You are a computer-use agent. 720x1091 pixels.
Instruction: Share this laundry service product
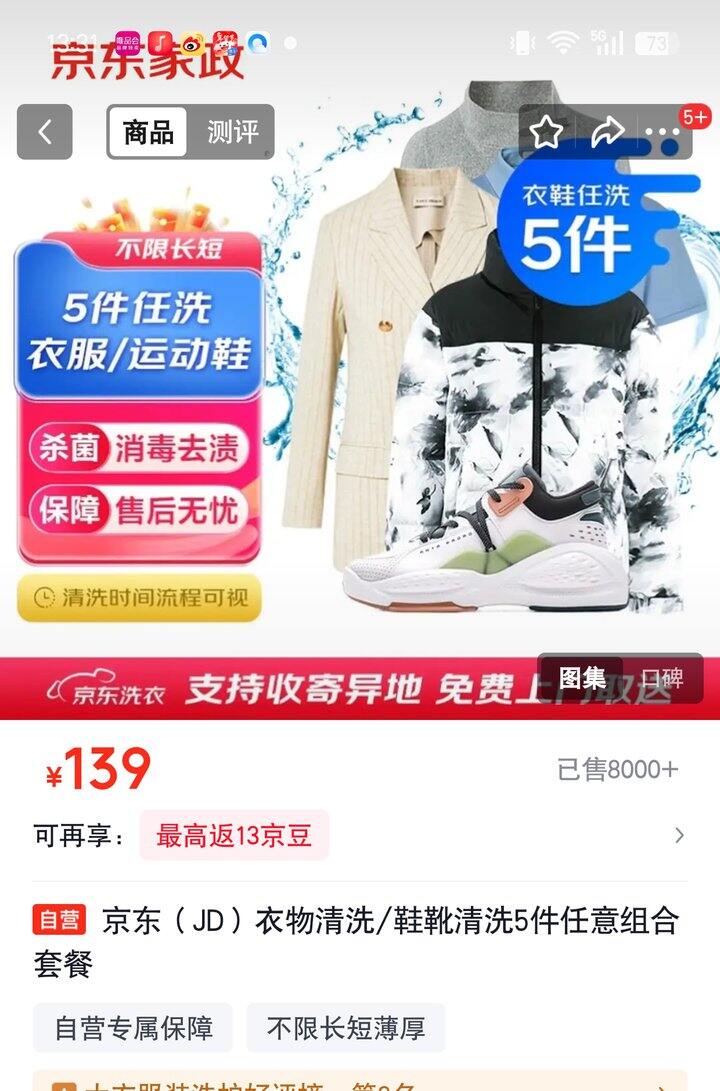click(x=606, y=132)
